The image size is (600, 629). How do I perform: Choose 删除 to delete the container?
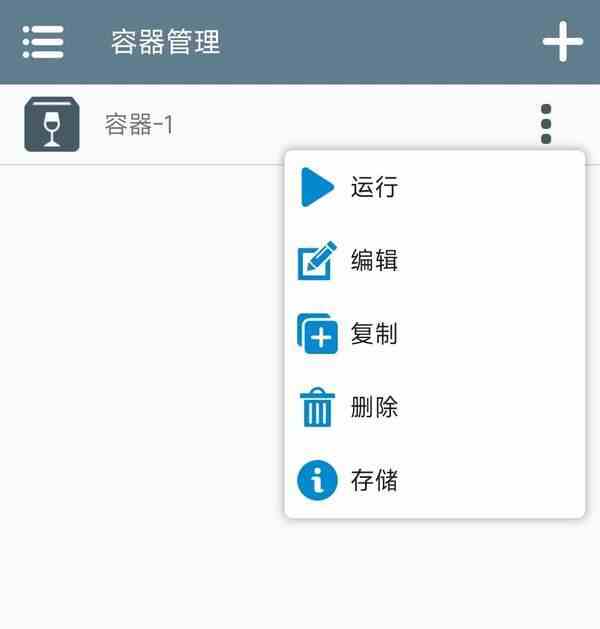click(374, 407)
